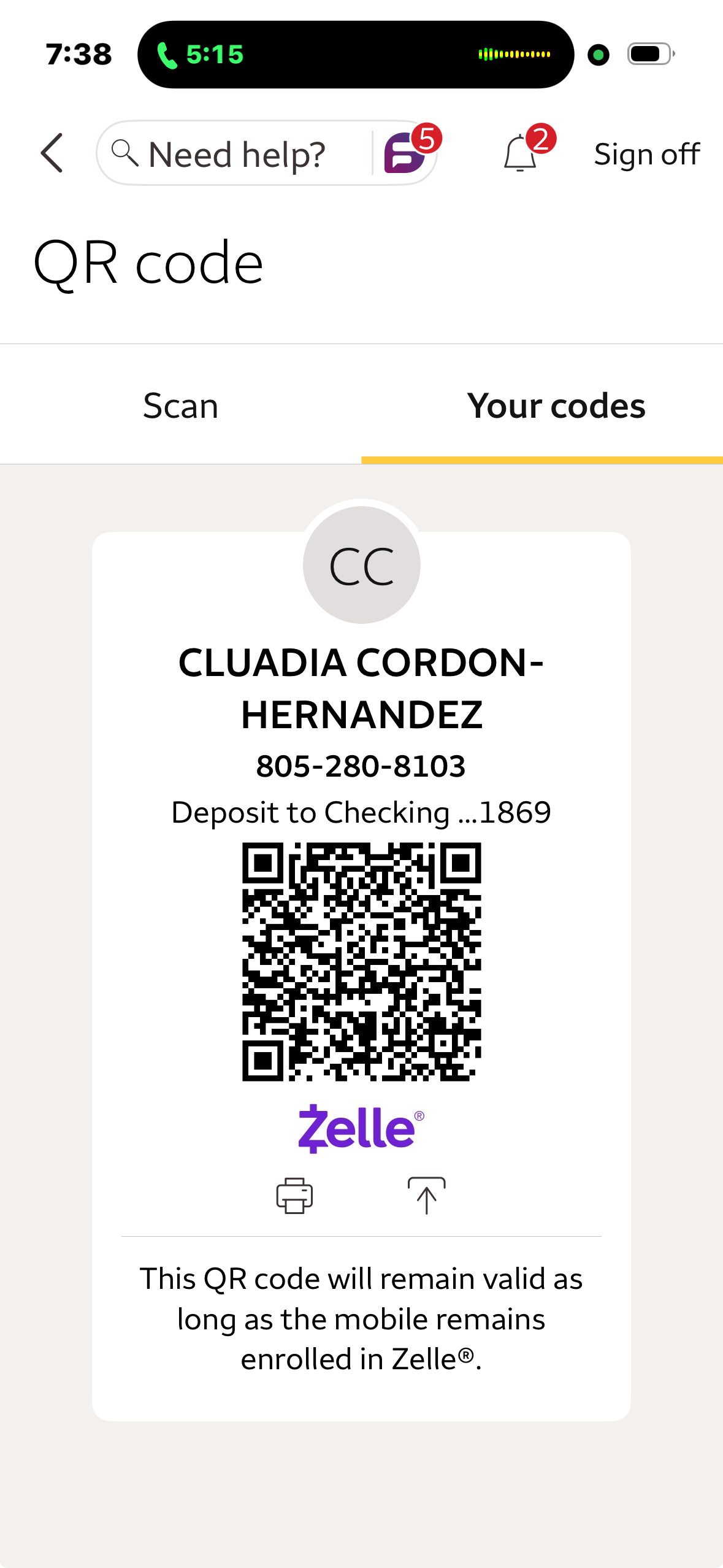This screenshot has width=723, height=1568.
Task: Print the Zelle QR code
Action: [x=294, y=1195]
